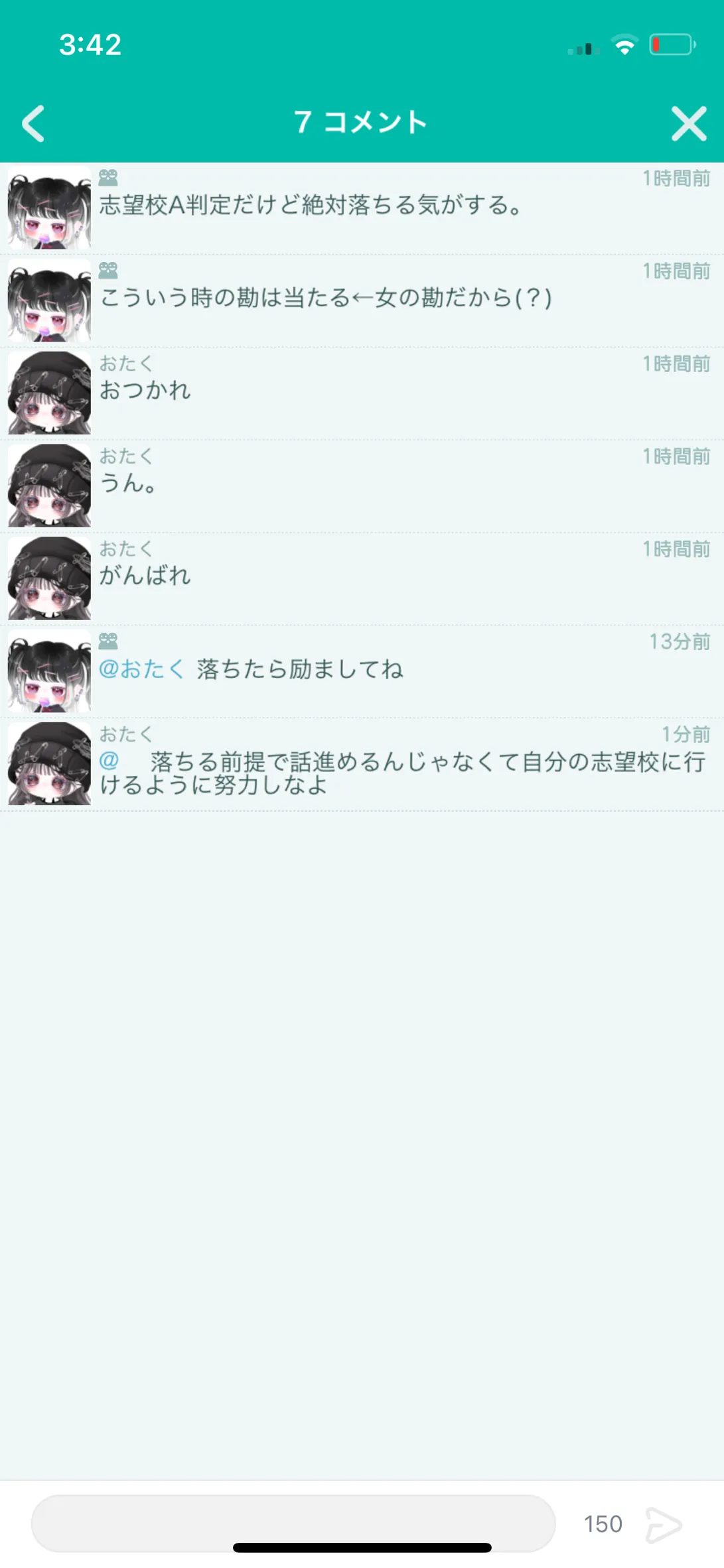Open avatar beside 志望校A判定 comment
Image resolution: width=724 pixels, height=1568 pixels.
pyautogui.click(x=49, y=208)
